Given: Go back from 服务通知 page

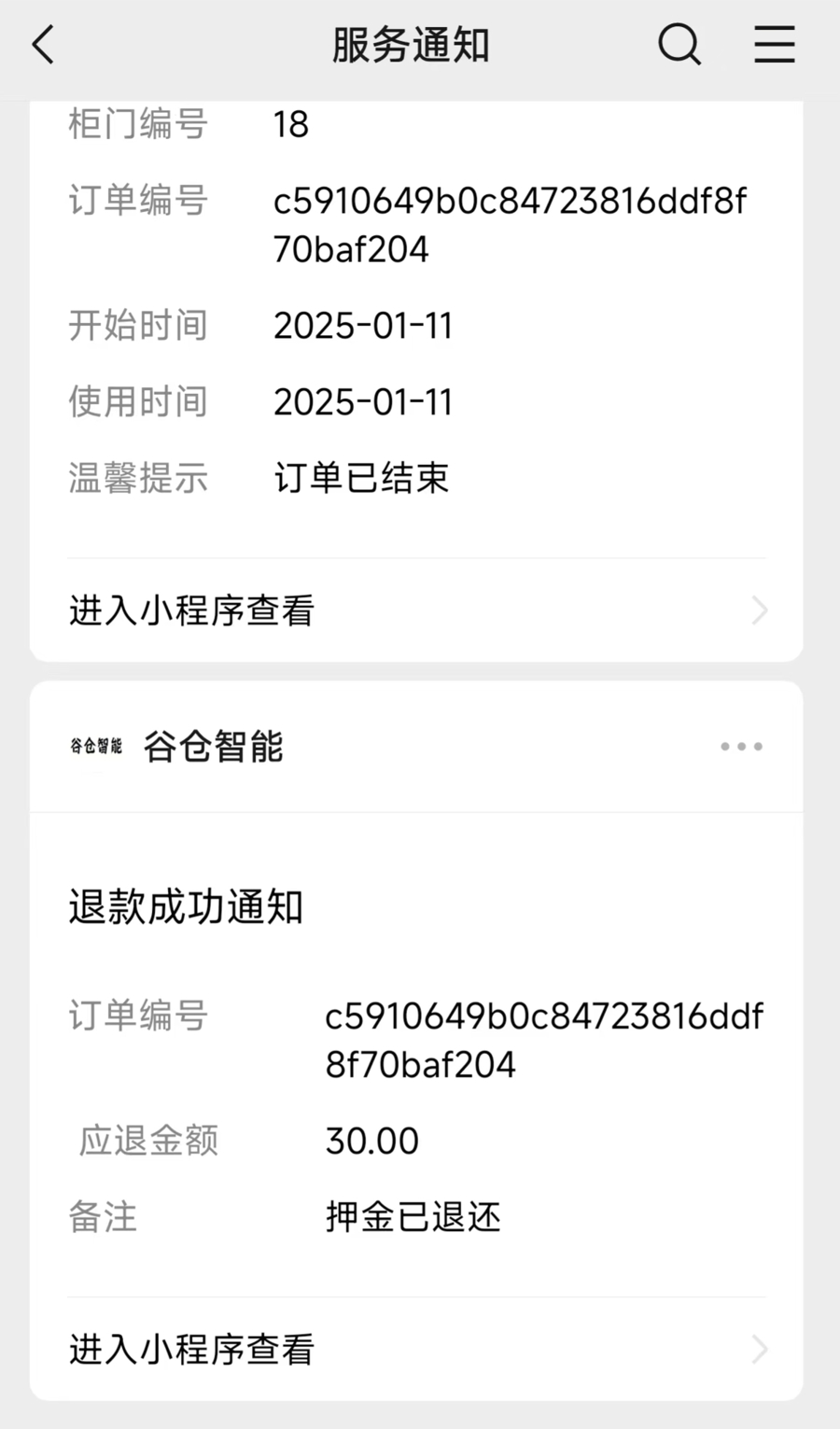Looking at the screenshot, I should click(x=44, y=45).
